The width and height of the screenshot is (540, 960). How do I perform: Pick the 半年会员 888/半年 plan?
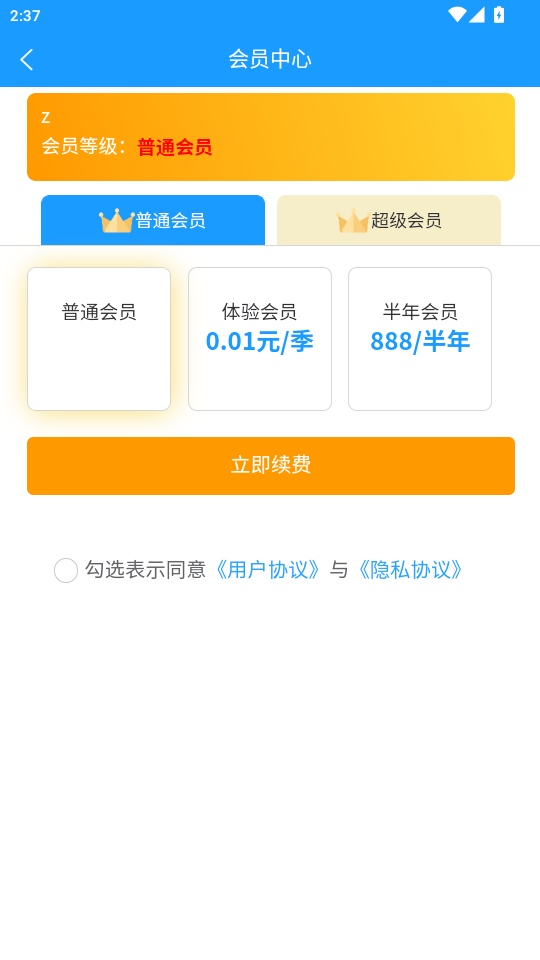tap(420, 339)
